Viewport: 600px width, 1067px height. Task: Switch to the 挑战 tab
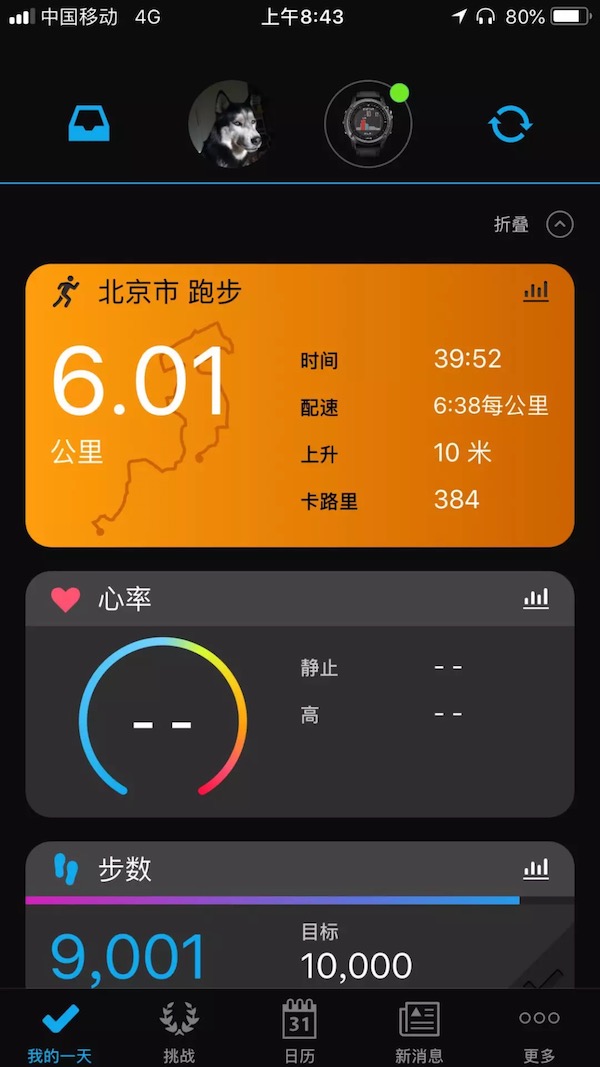179,1030
